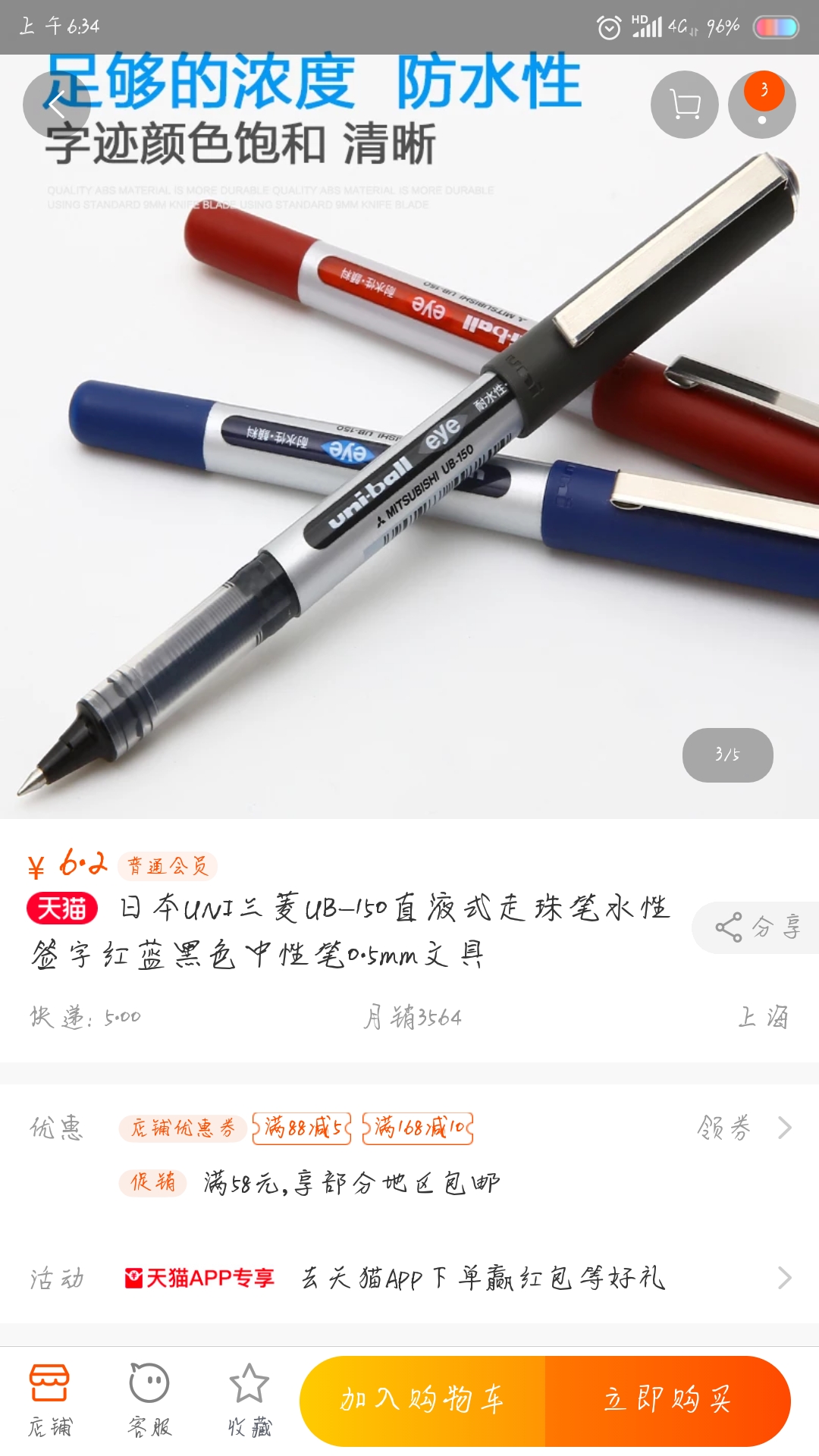Open the shopping cart icon
Viewport: 819px width, 1456px height.
[685, 105]
